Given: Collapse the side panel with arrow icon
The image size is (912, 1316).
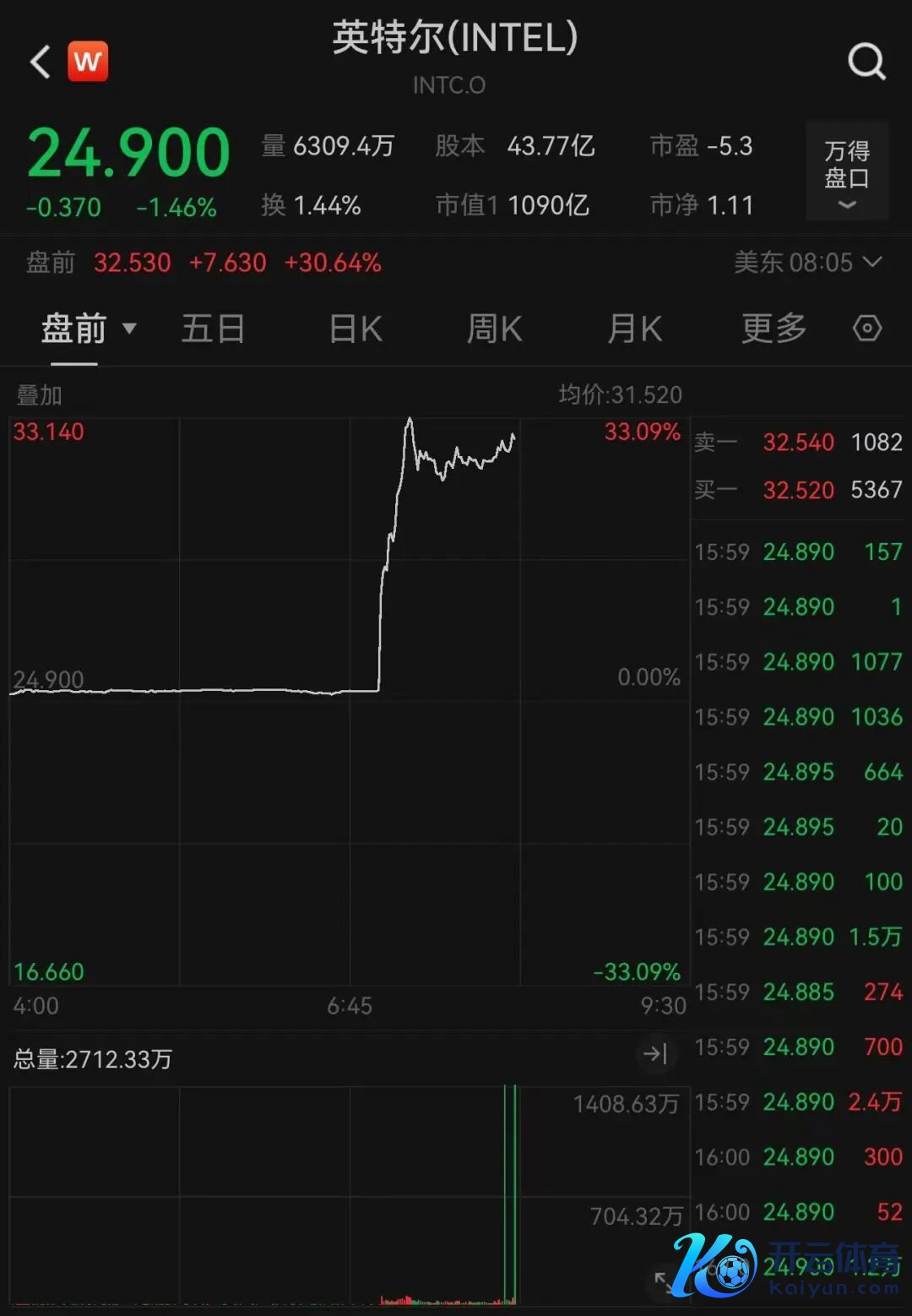Looking at the screenshot, I should click(x=655, y=1053).
